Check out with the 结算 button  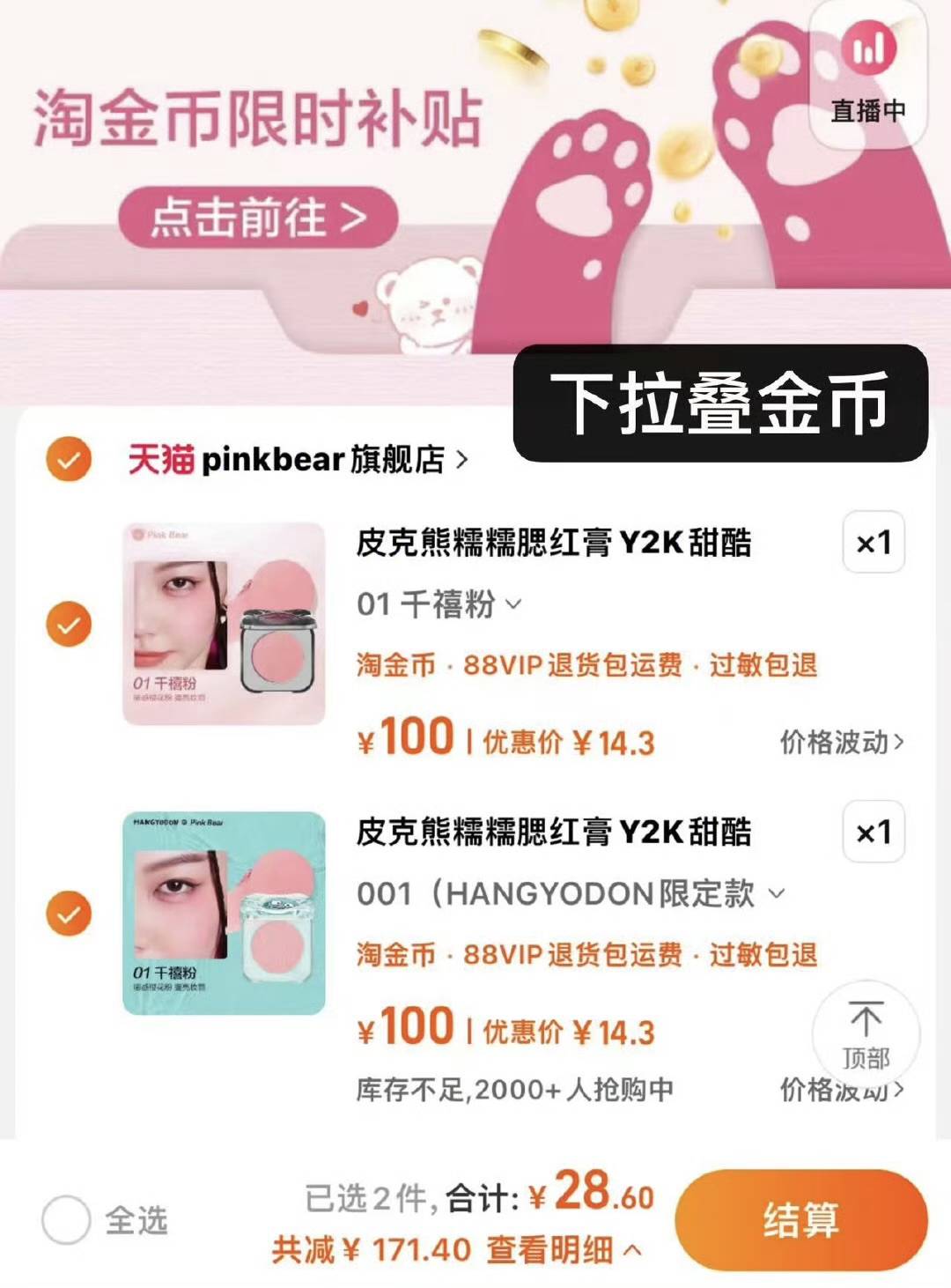pyautogui.click(x=801, y=1220)
